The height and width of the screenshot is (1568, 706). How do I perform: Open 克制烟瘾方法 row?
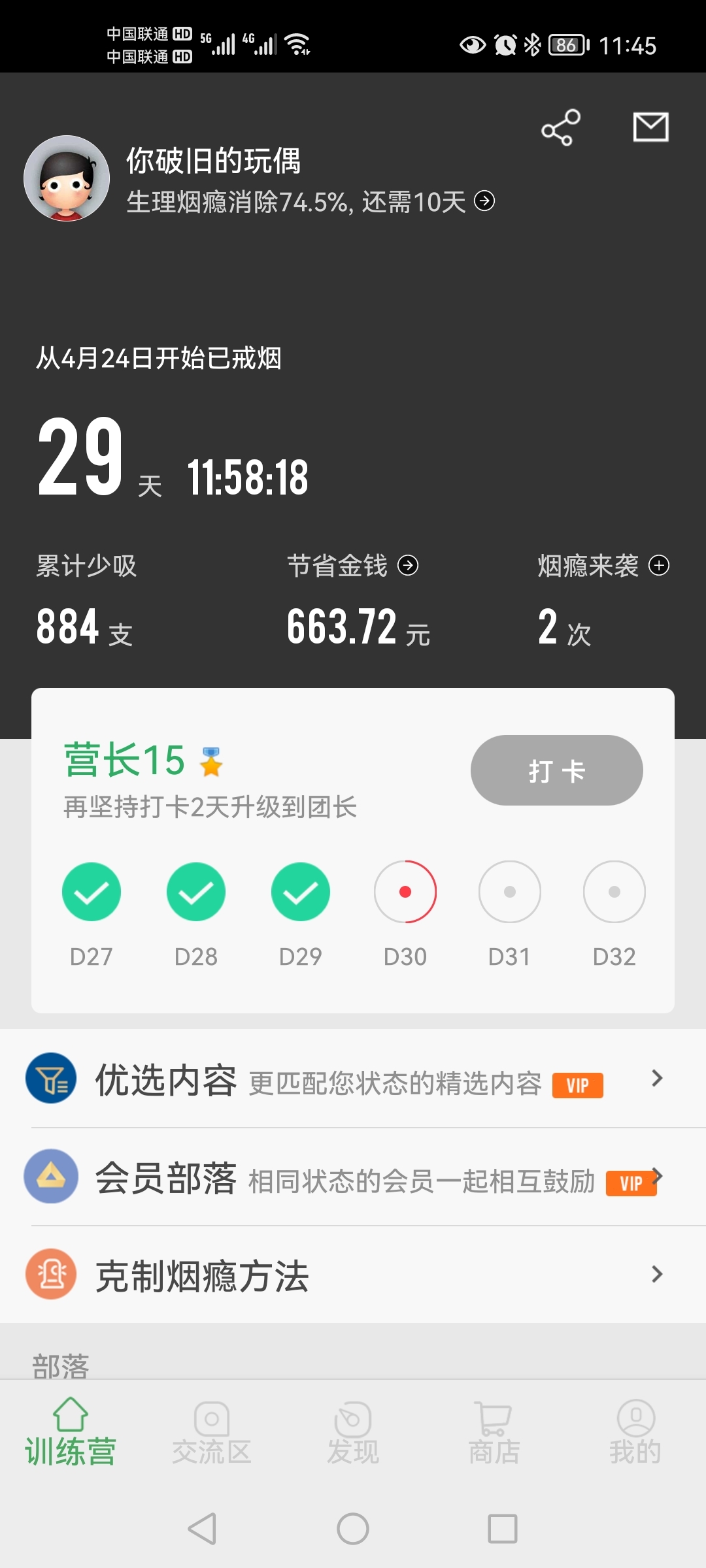(x=353, y=1275)
